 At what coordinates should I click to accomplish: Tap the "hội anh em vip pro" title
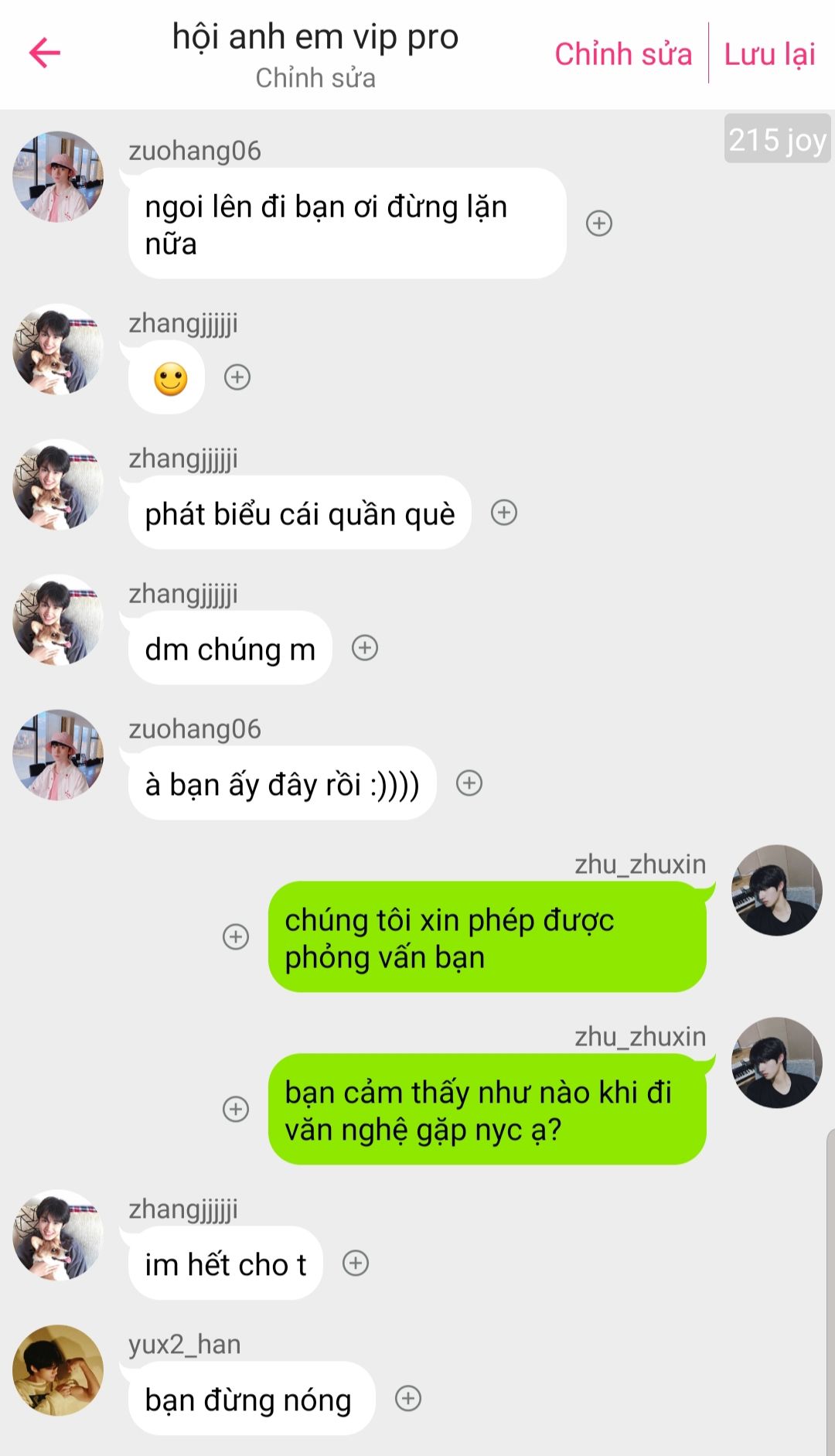pyautogui.click(x=315, y=36)
